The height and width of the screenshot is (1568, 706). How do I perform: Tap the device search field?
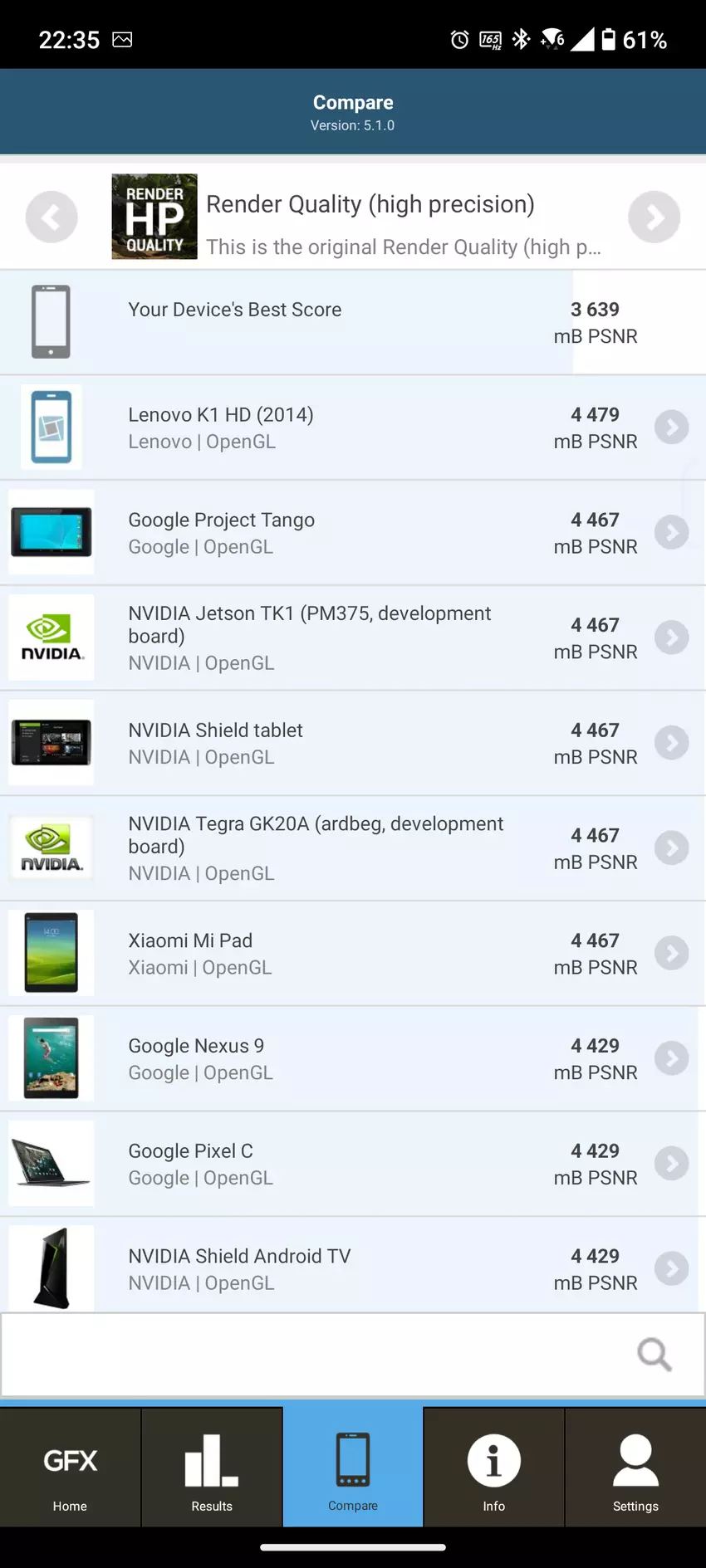click(316, 1355)
